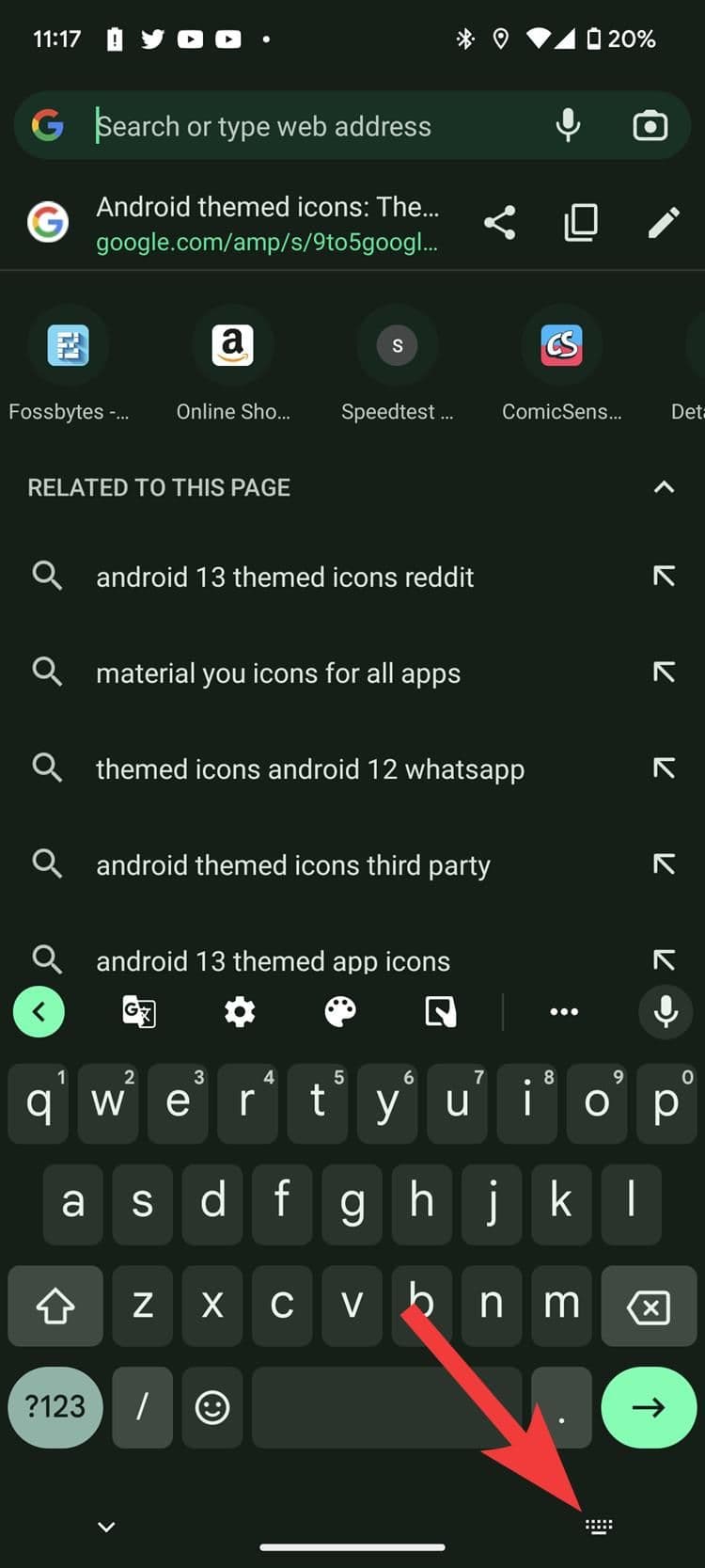This screenshot has width=705, height=1568.
Task: Fill query arrow for themed icons android 12 whatsapp
Action: click(664, 768)
